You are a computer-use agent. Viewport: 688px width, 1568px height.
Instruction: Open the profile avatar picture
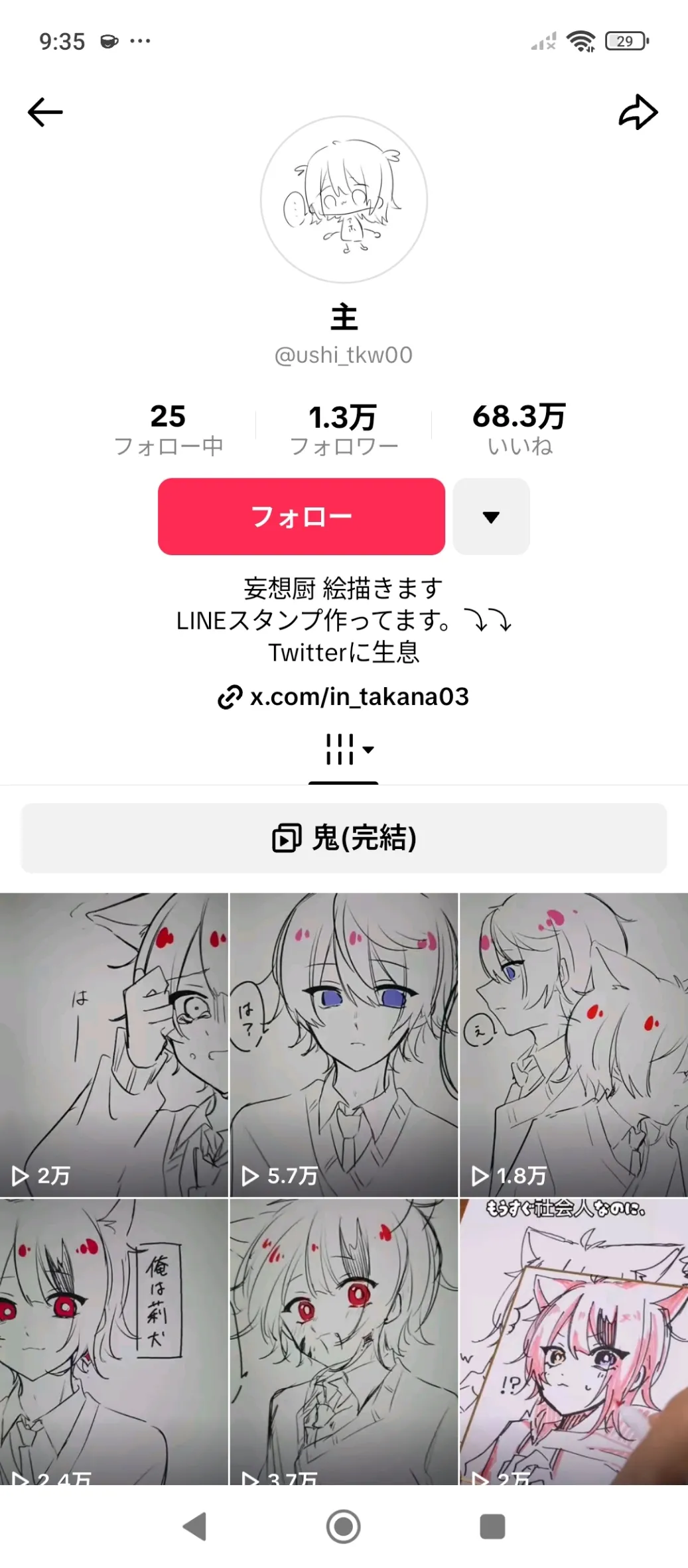344,200
